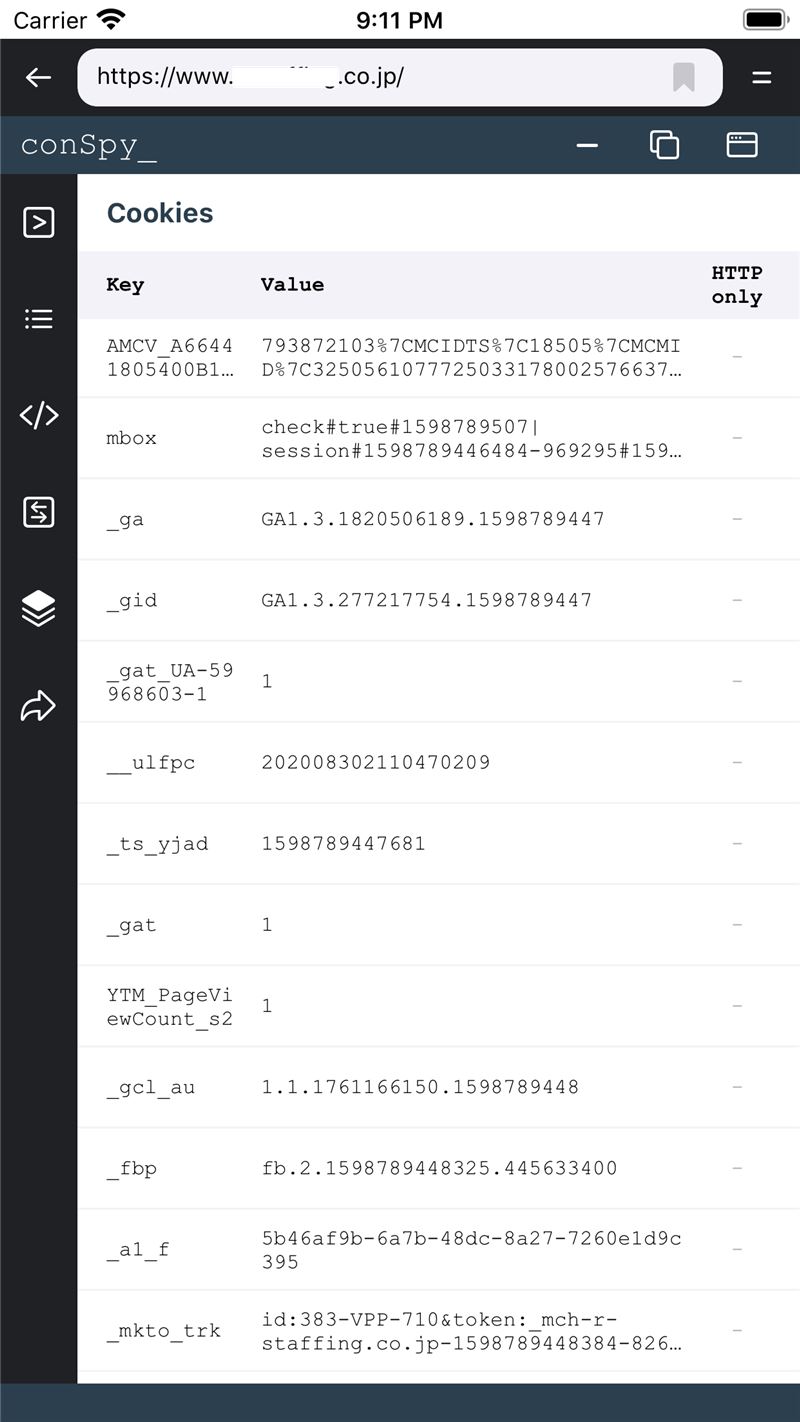Open the browser menu icon
The image size is (800, 1422).
[761, 77]
